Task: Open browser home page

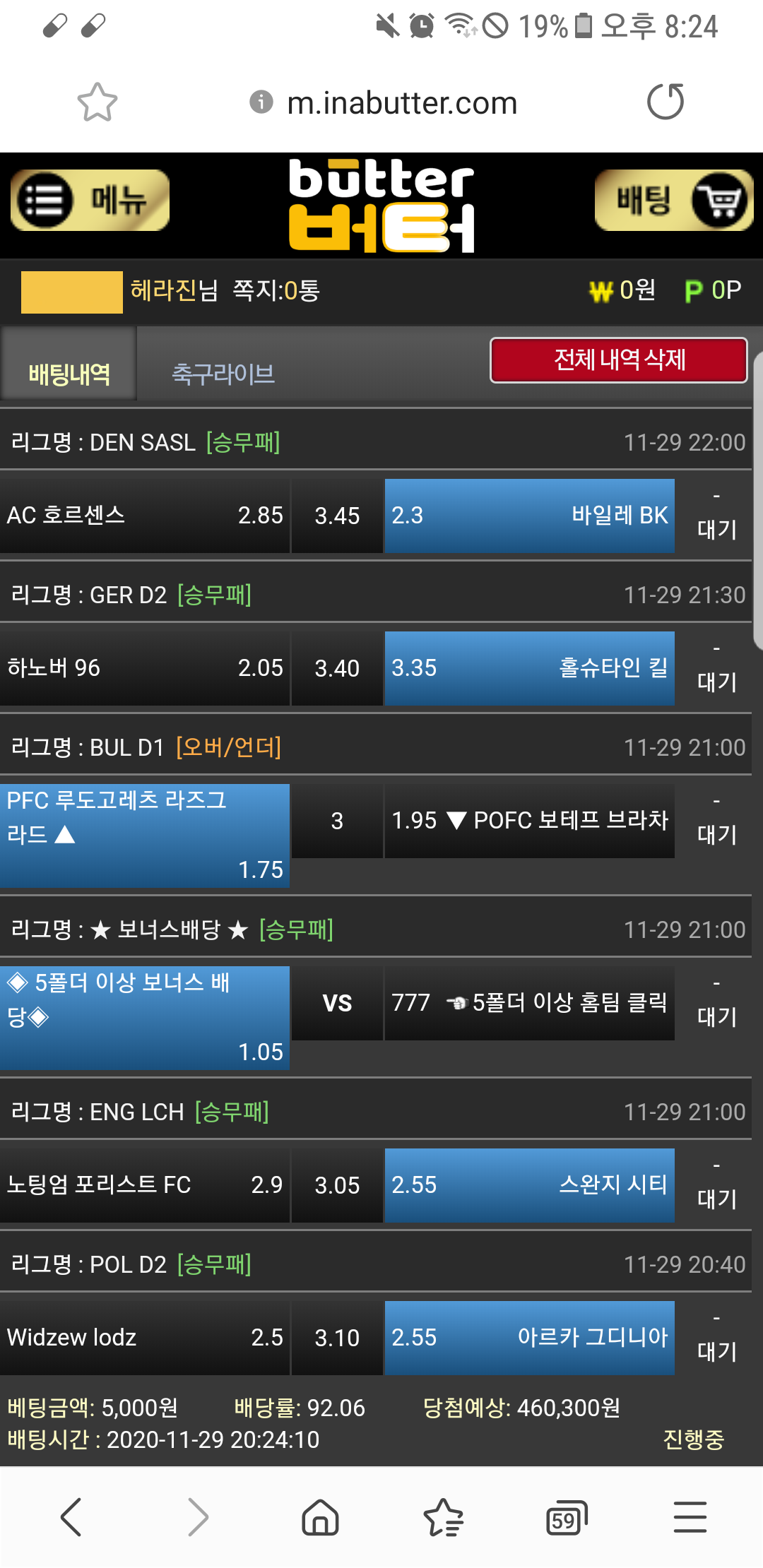Action: point(320,1516)
